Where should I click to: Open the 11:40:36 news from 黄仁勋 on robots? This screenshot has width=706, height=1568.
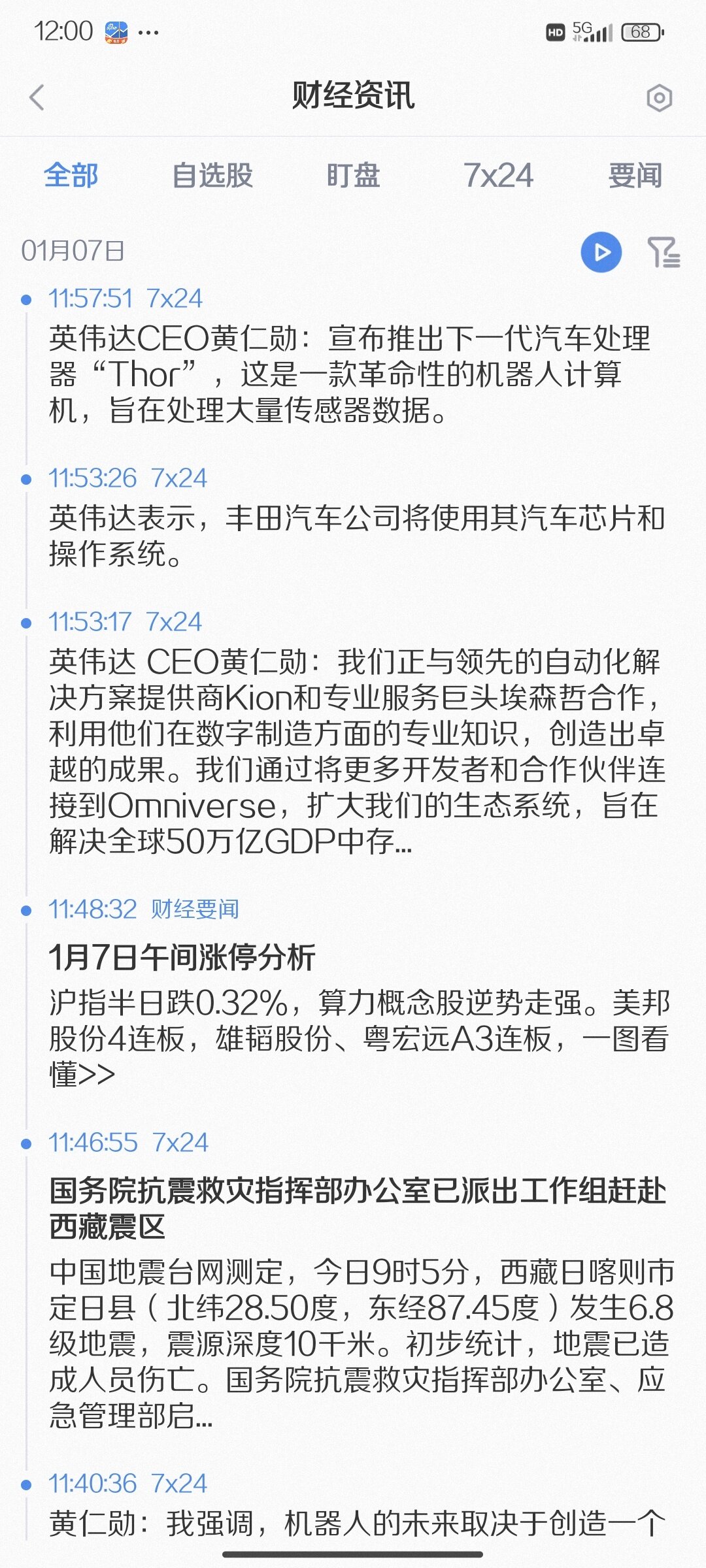click(356, 1524)
